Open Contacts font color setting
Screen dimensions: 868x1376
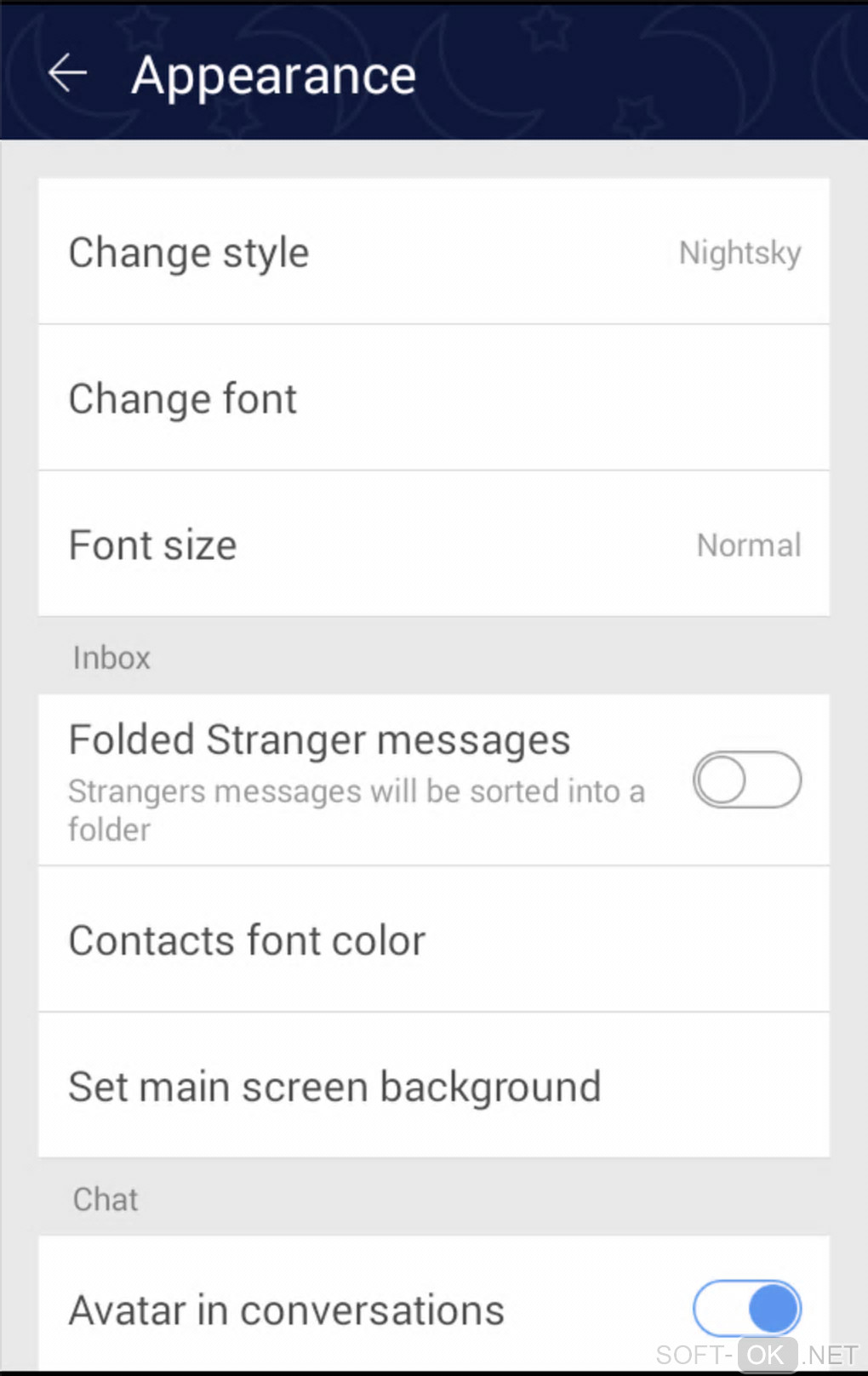point(433,940)
